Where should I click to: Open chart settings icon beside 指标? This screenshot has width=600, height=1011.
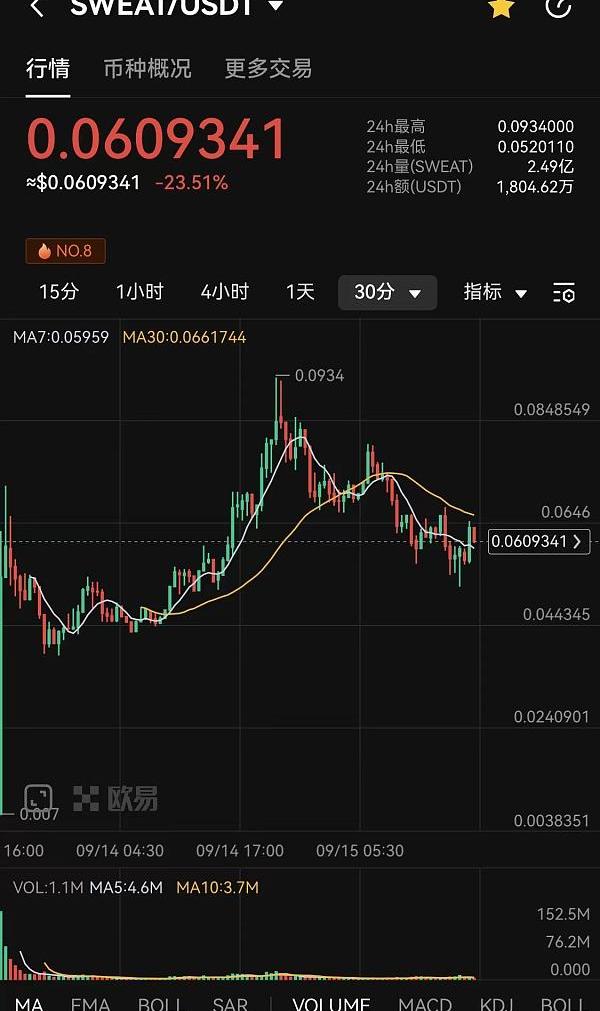564,293
